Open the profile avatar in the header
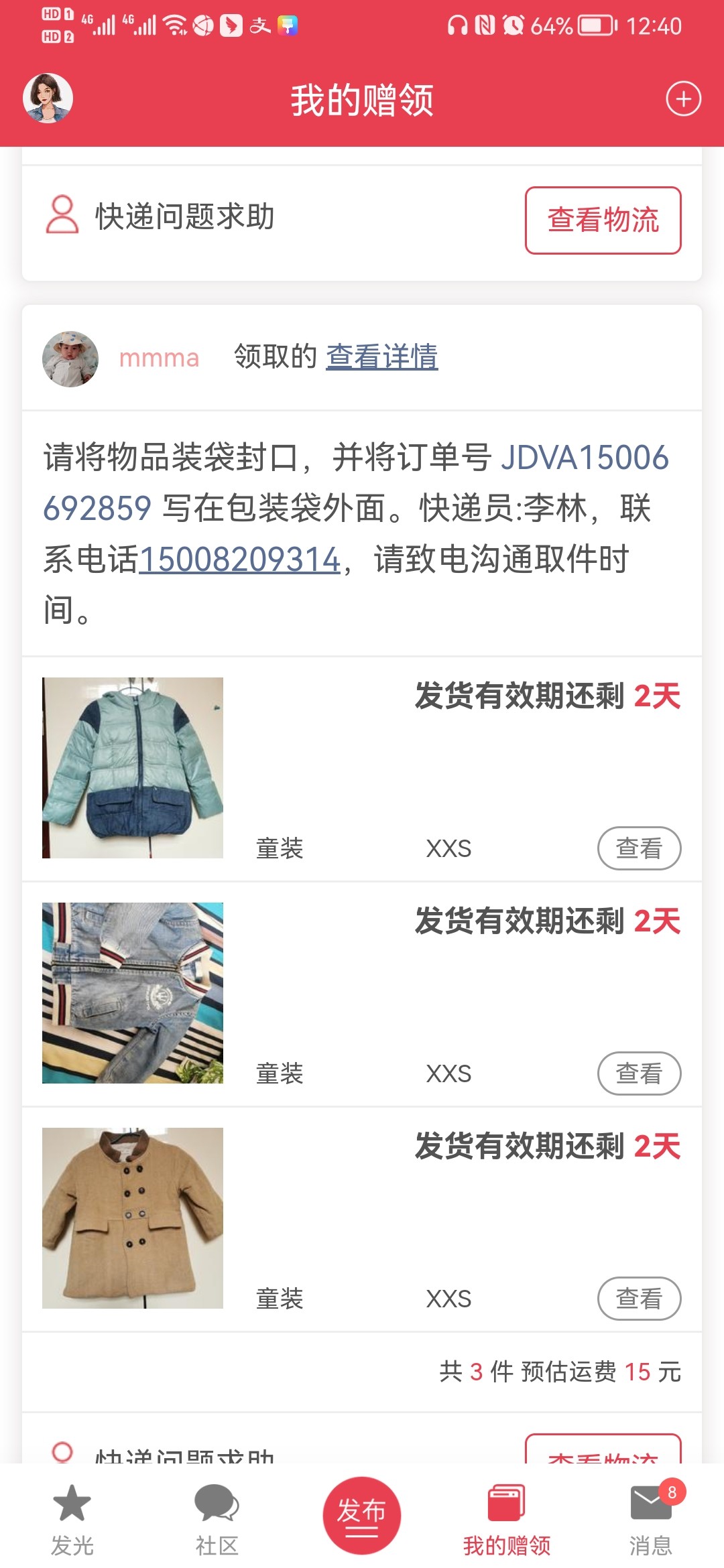This screenshot has width=724, height=1568. point(48,99)
